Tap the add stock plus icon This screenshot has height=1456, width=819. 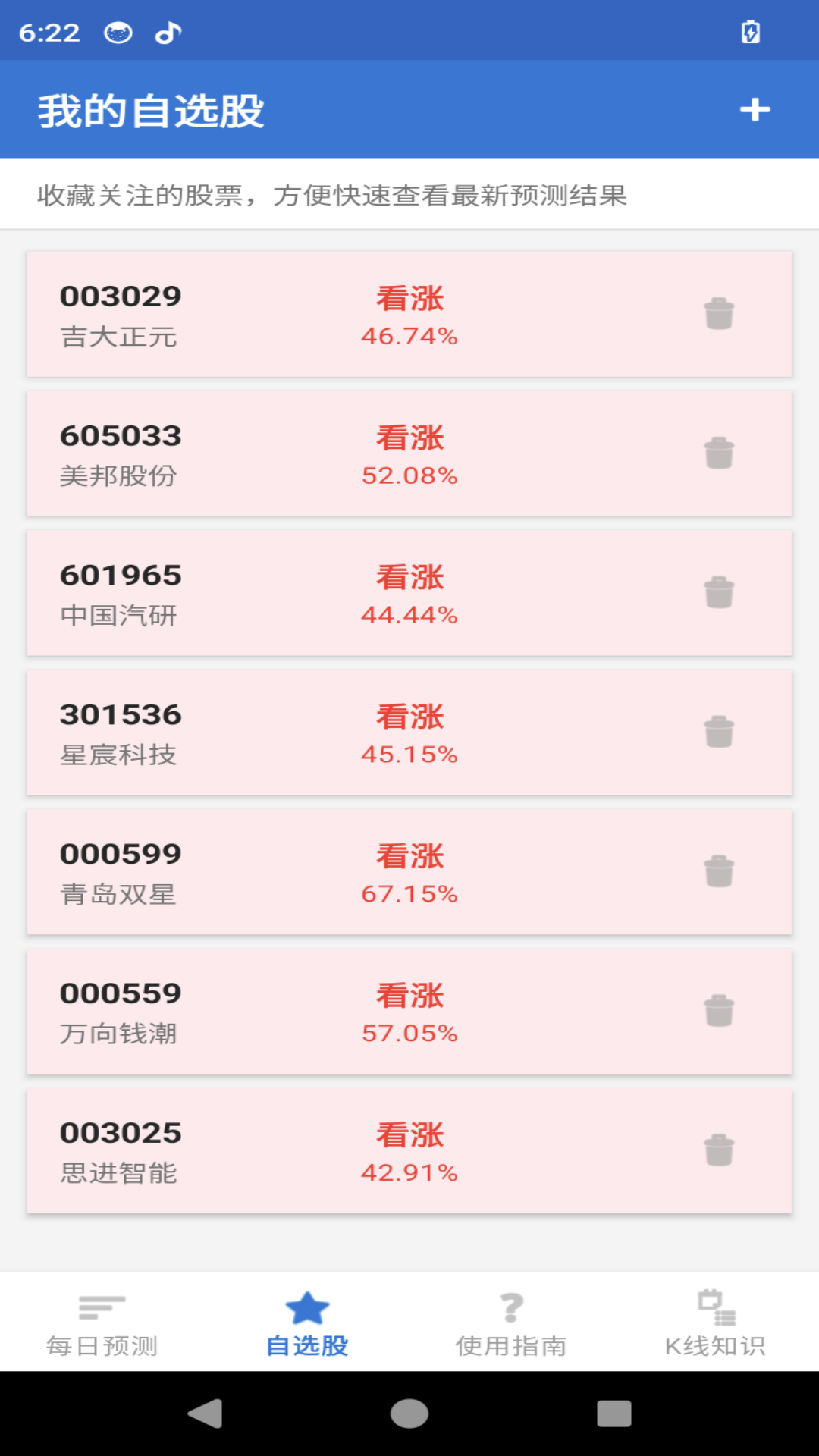pos(755,110)
